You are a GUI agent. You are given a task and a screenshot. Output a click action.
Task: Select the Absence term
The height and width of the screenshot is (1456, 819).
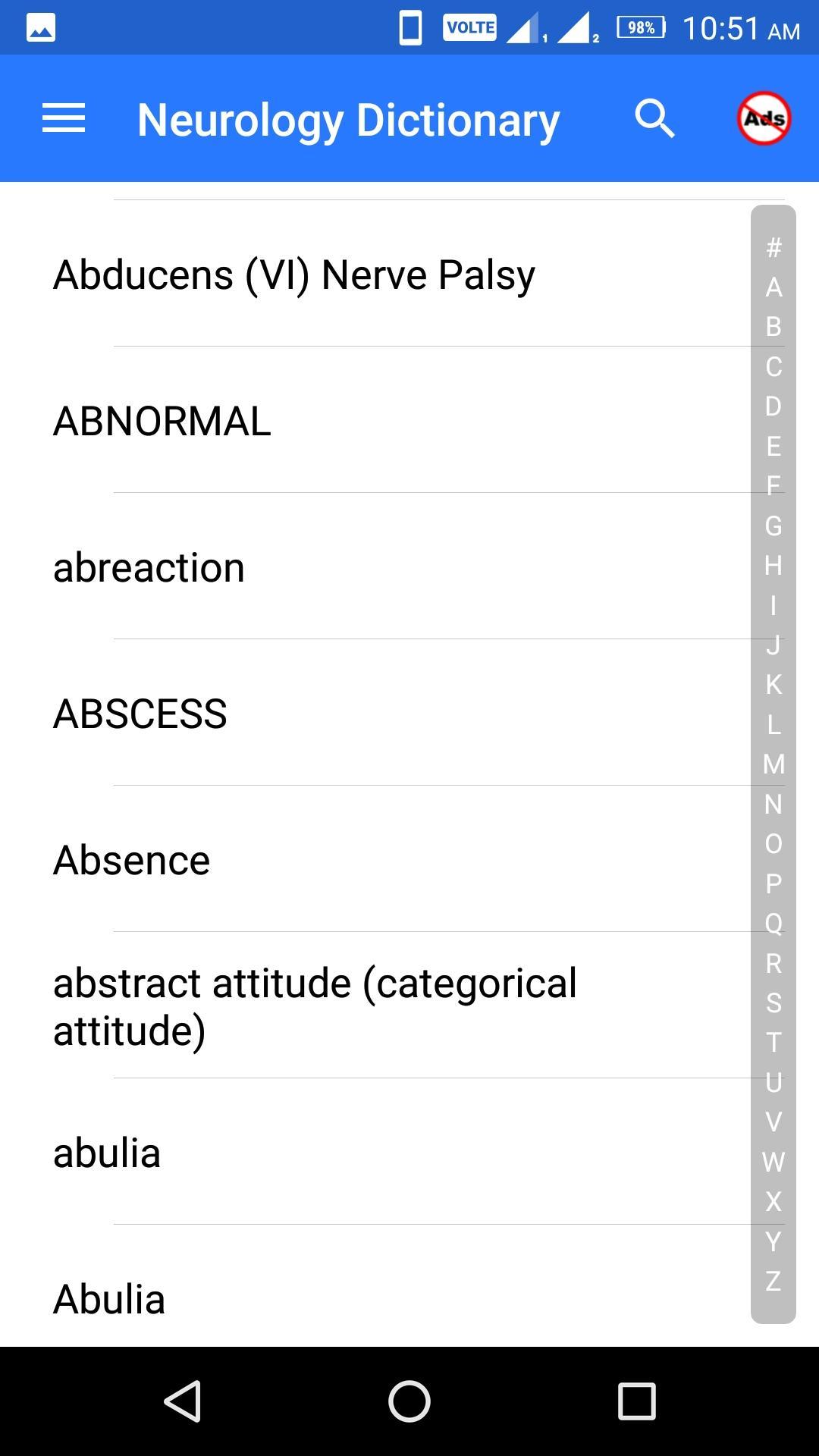pos(132,860)
